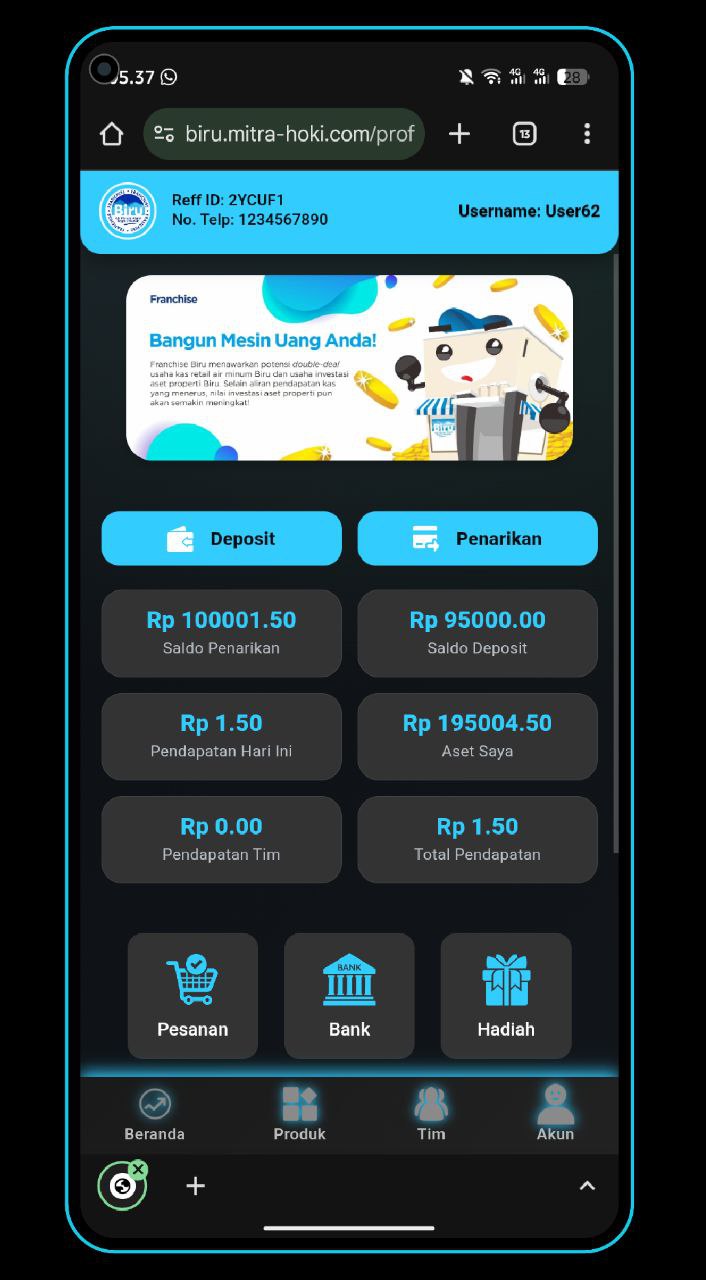Tap the Penarikan withdrawal button
The height and width of the screenshot is (1280, 706).
[477, 538]
